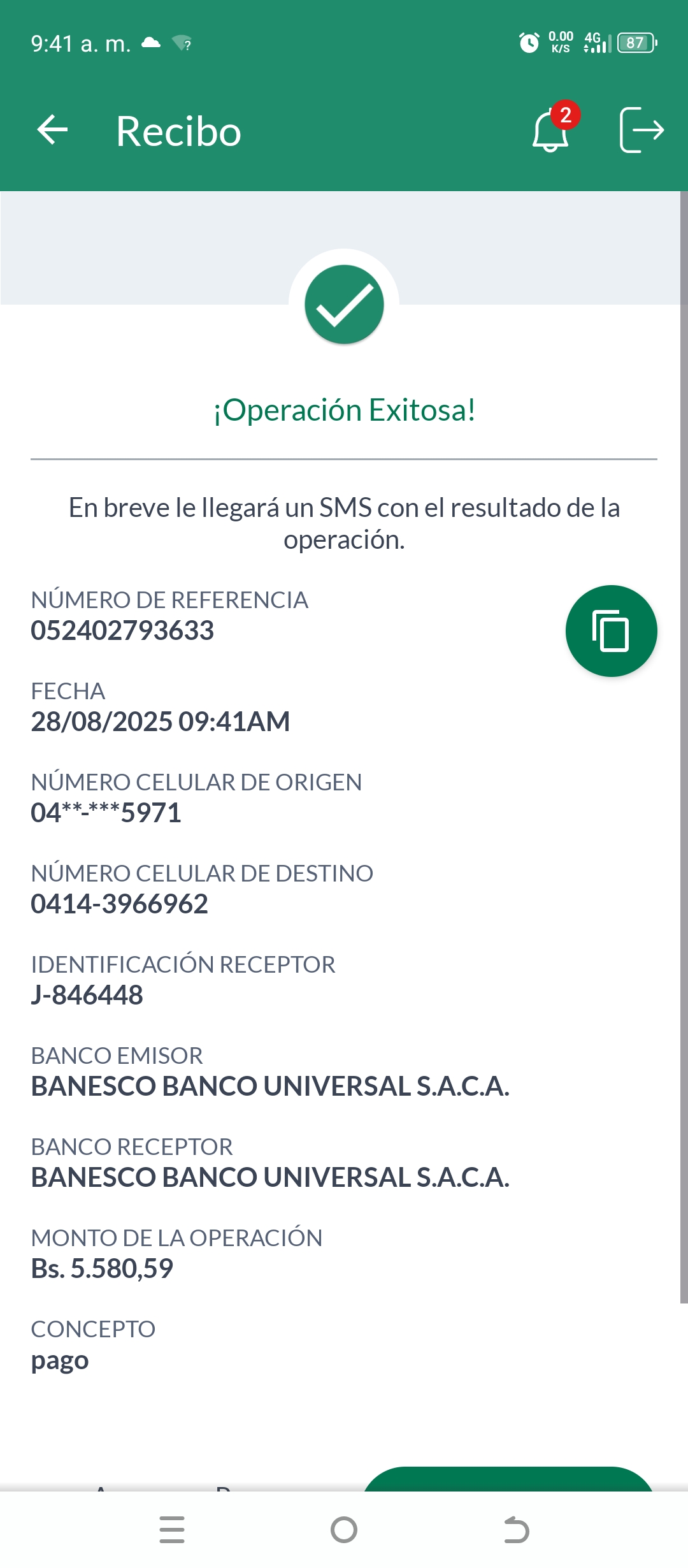This screenshot has height=1568, width=688.
Task: Tap the logout icon in header
Action: pyautogui.click(x=641, y=130)
